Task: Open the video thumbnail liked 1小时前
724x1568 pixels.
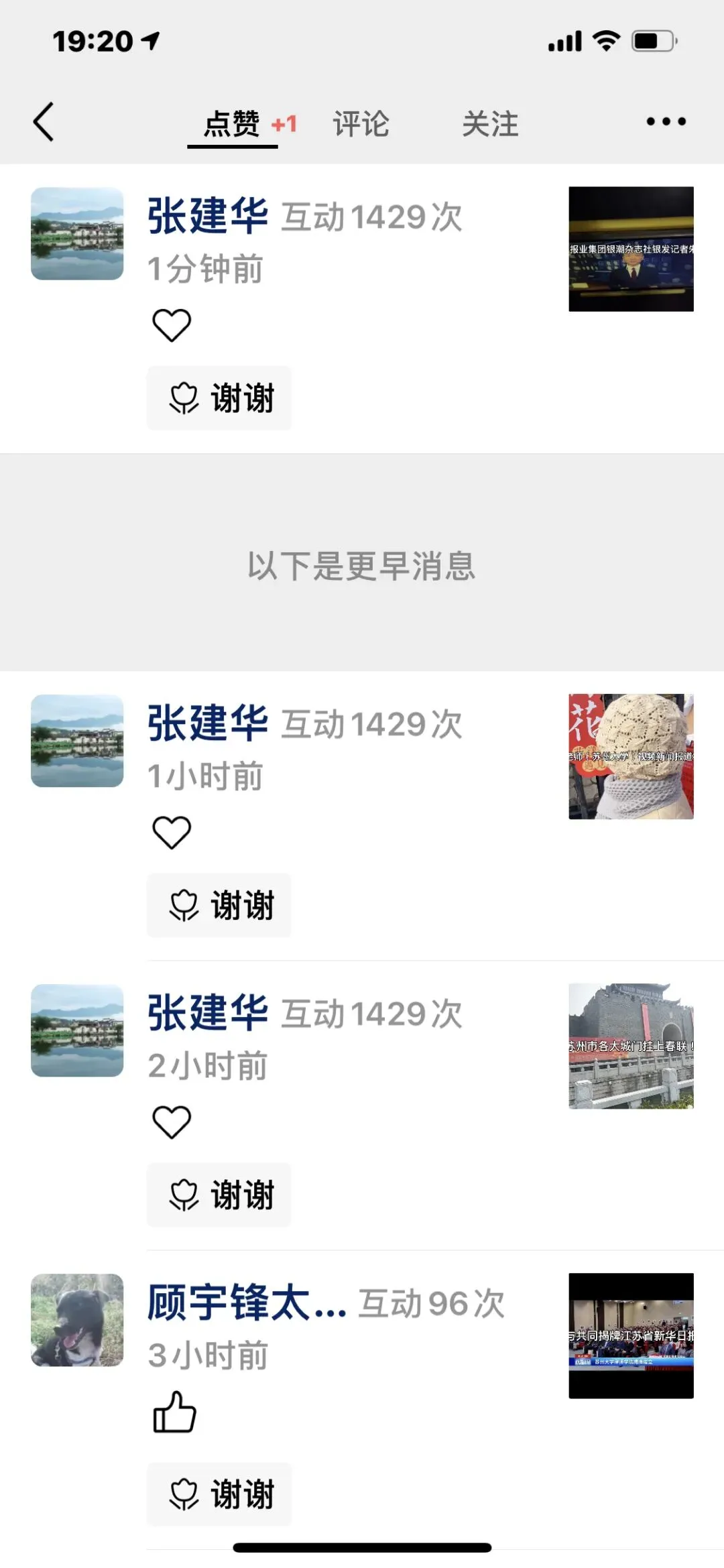Action: tap(631, 756)
